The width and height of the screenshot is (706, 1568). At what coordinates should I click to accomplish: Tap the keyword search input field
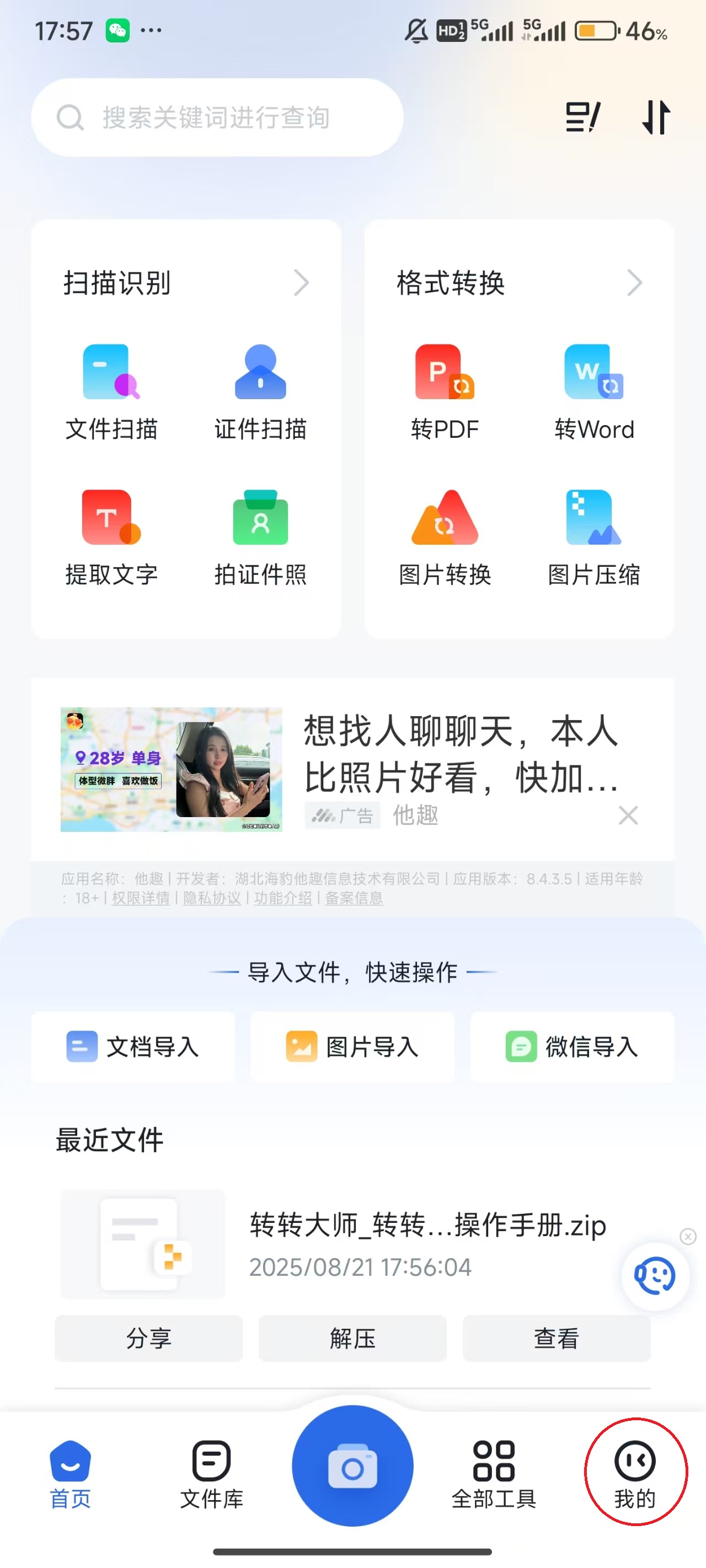coord(216,117)
